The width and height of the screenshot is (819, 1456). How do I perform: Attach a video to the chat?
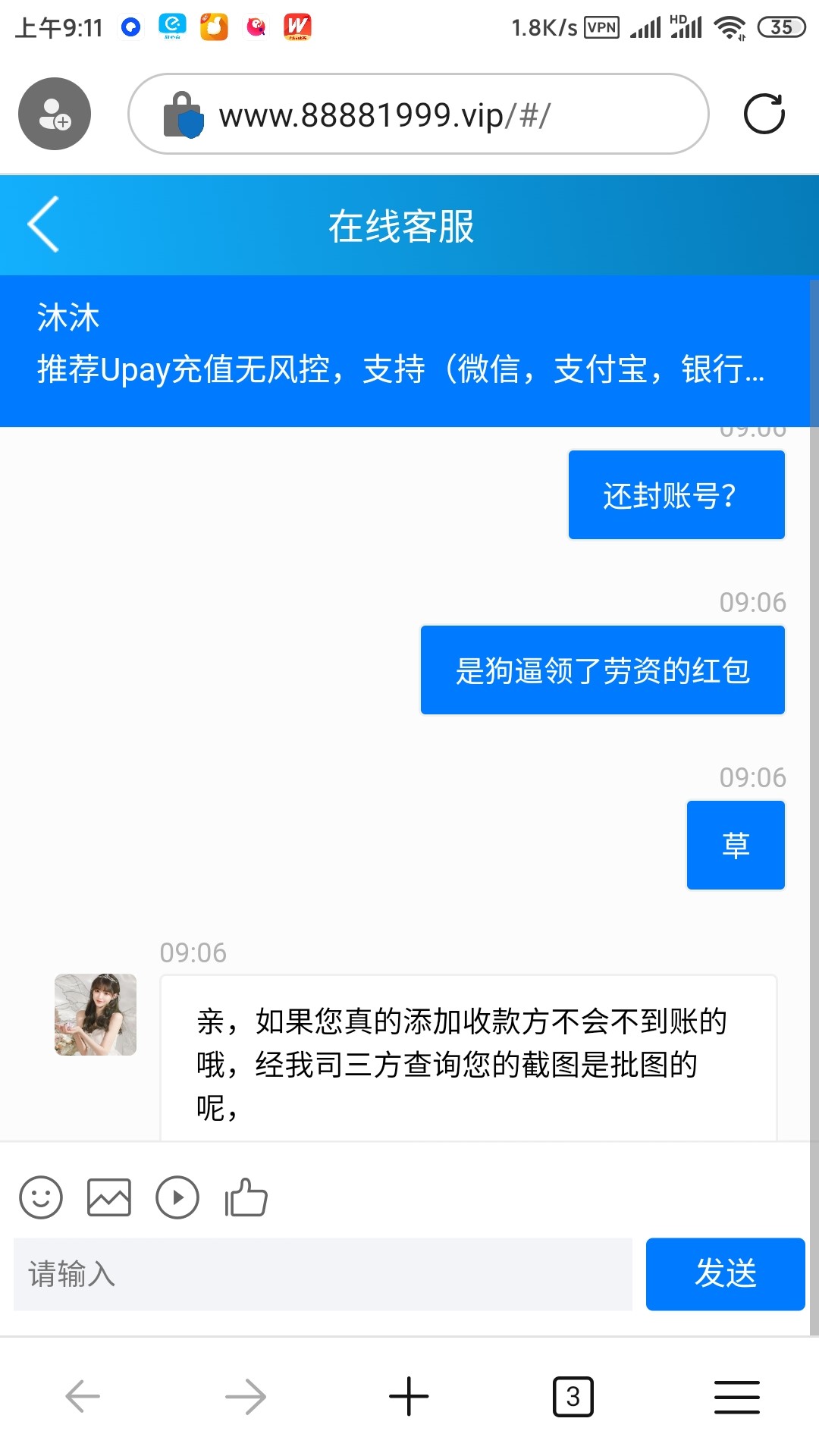click(x=177, y=1197)
